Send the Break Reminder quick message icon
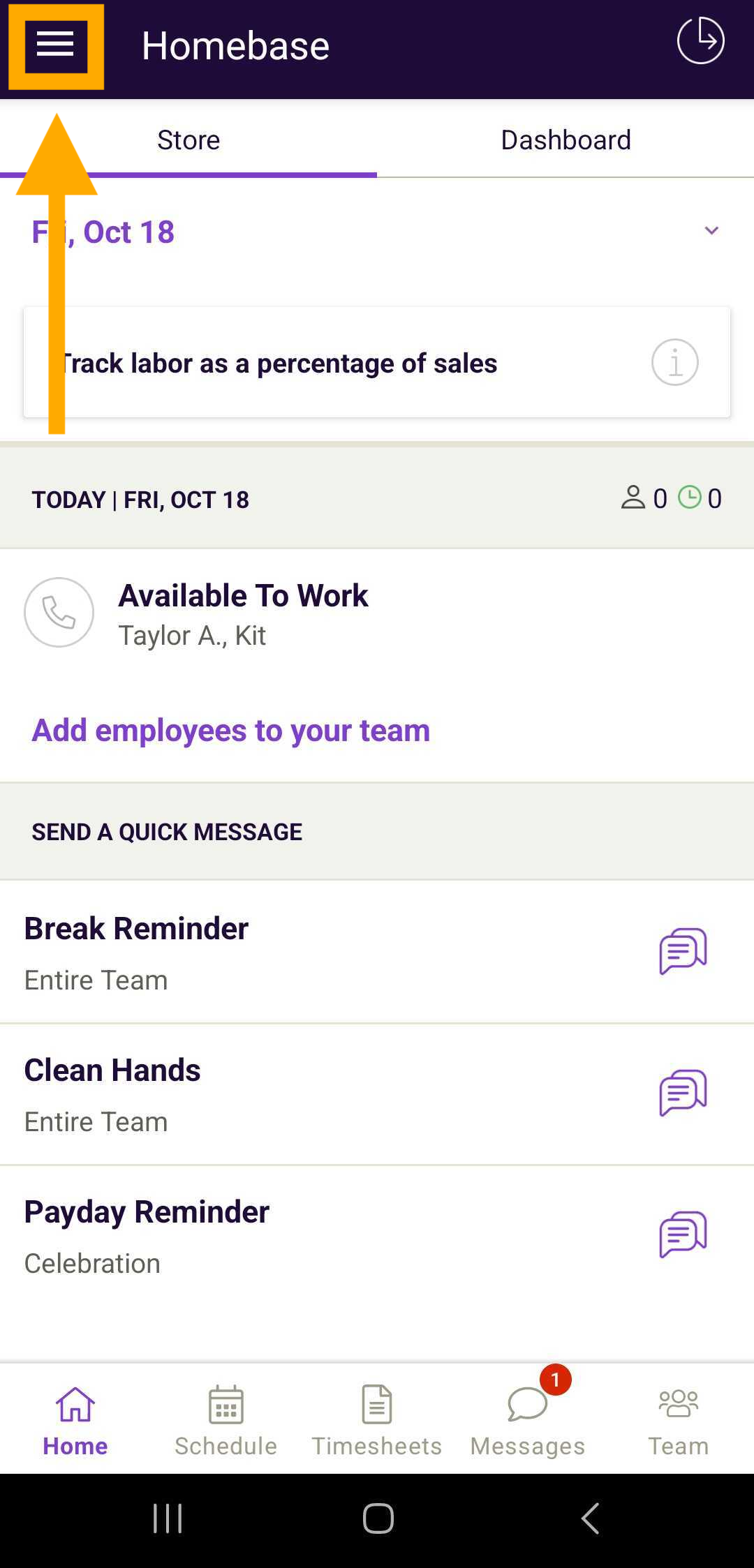This screenshot has height=1568, width=754. [681, 950]
